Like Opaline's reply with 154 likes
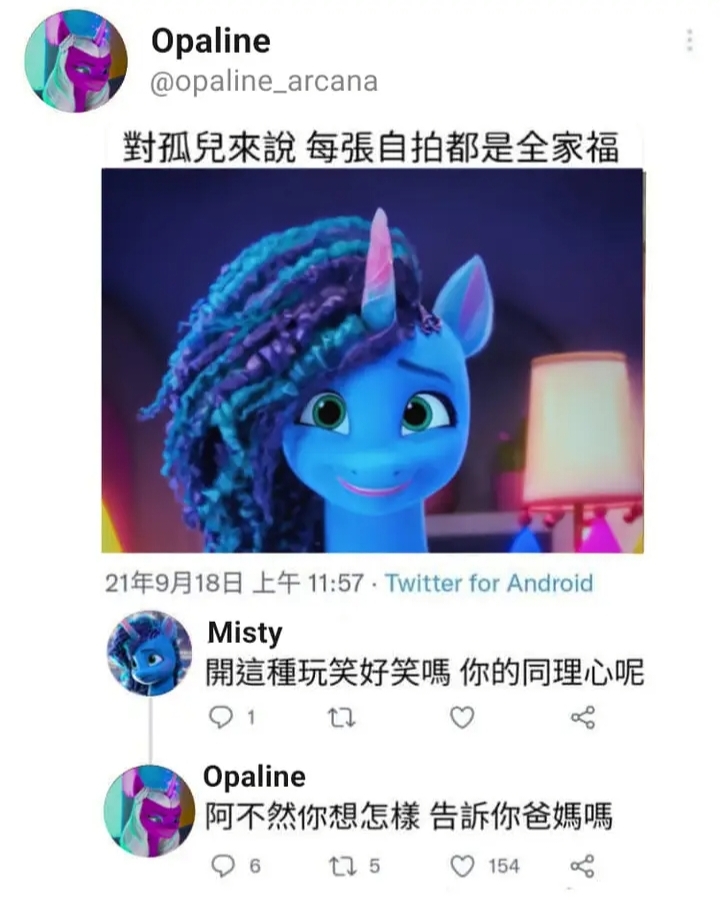This screenshot has width=720, height=900. coord(461,865)
